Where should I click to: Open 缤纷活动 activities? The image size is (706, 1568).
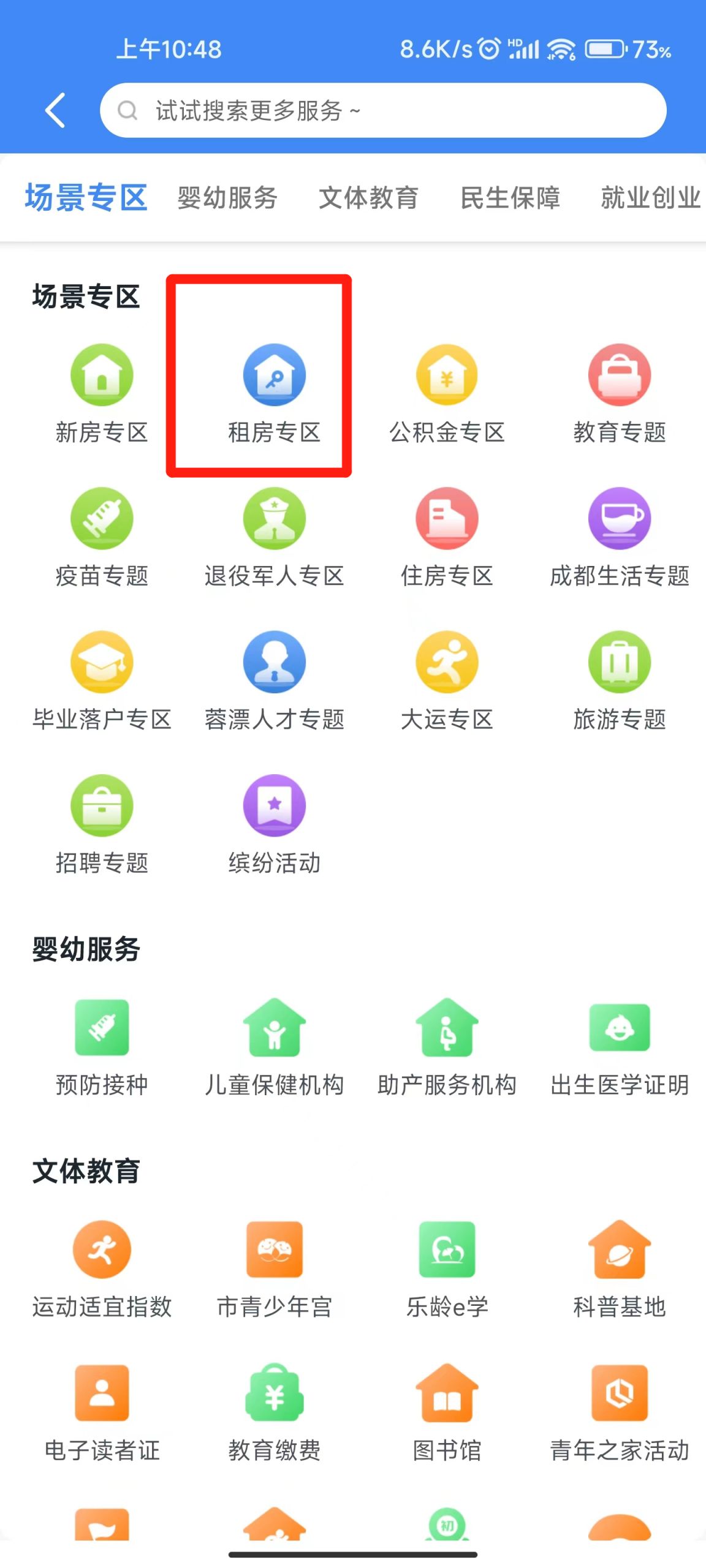[274, 824]
